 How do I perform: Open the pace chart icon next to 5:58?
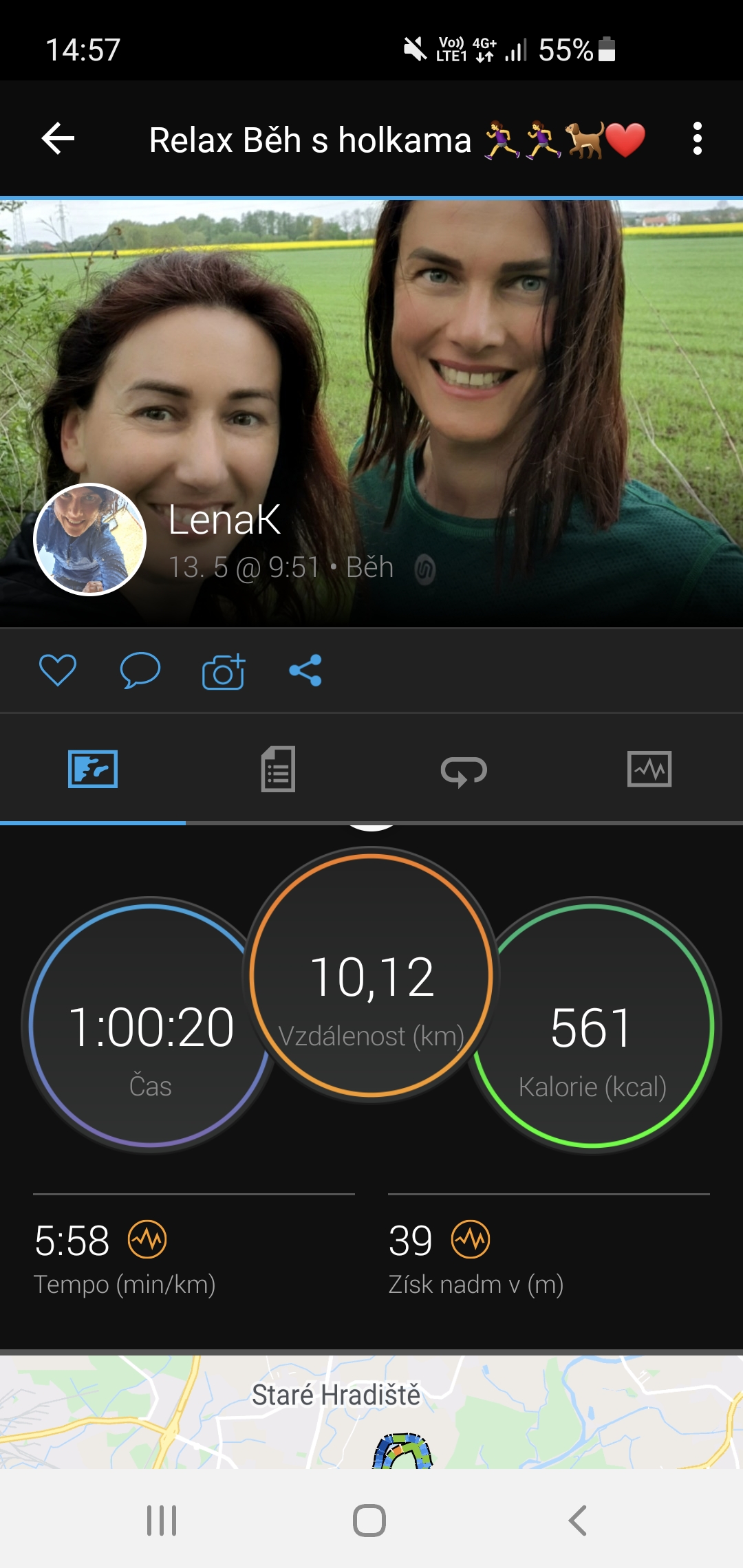click(147, 1239)
